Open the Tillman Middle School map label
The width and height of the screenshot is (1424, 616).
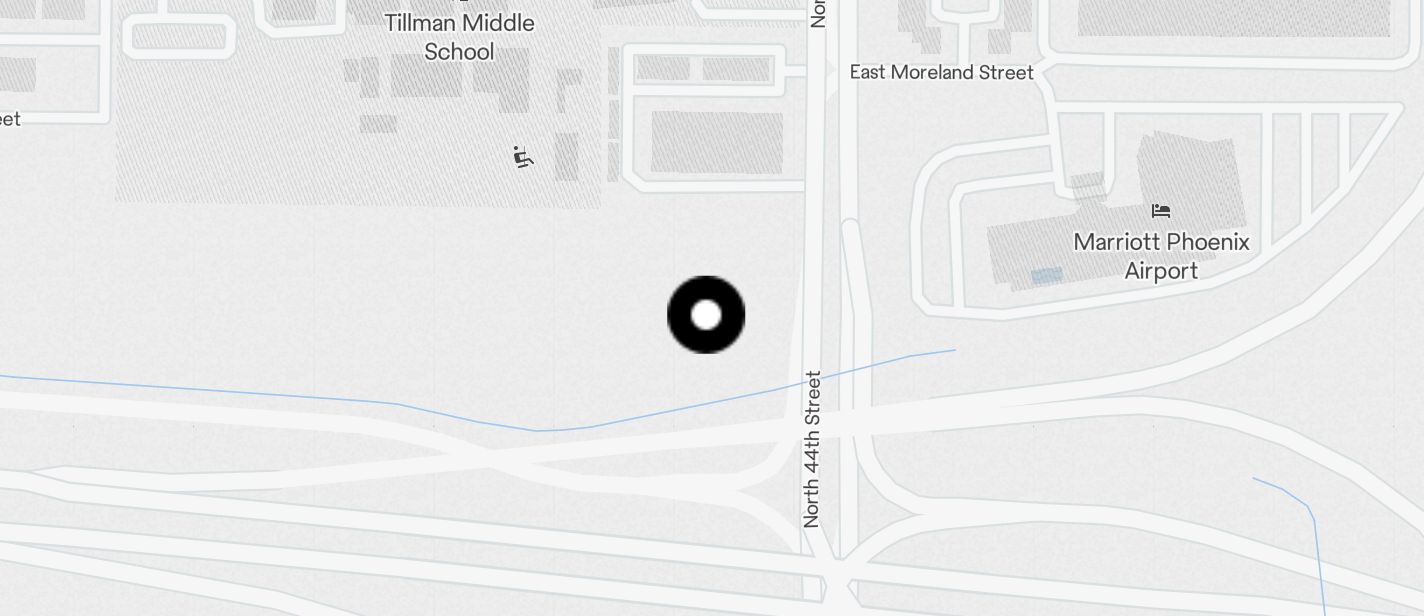tap(460, 37)
